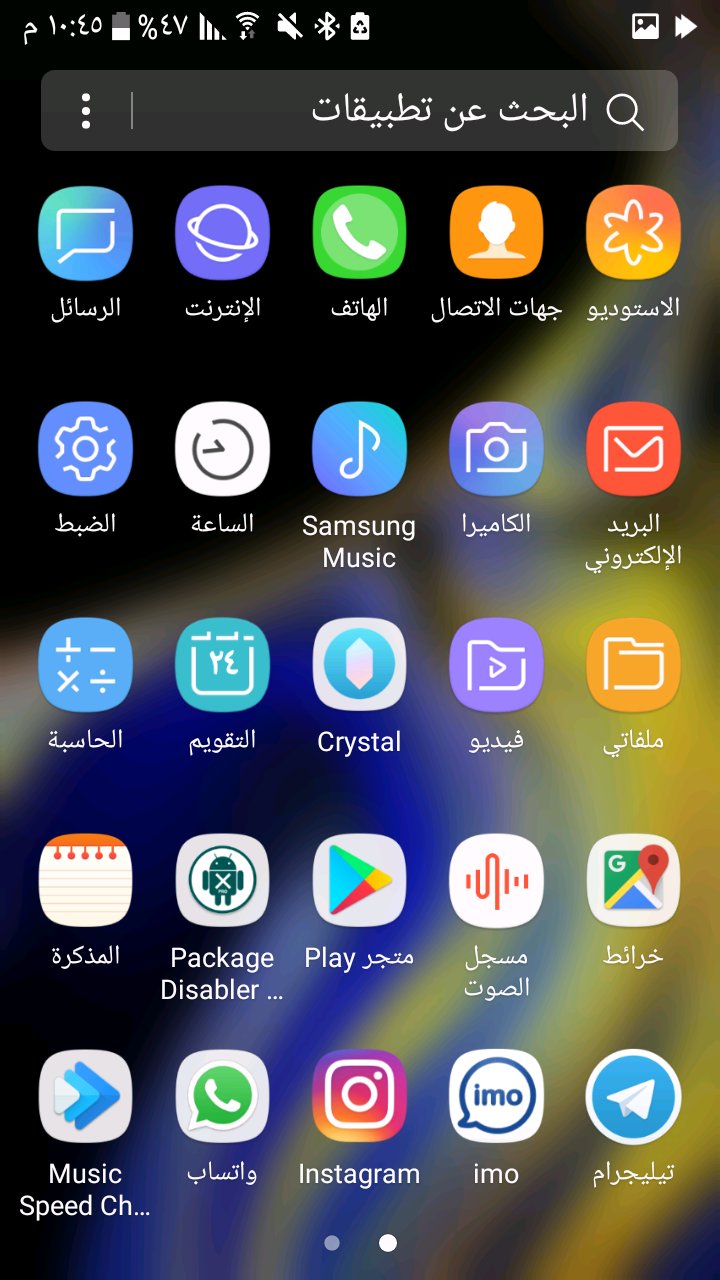Open the Phone dialer app (الهاتف)
The height and width of the screenshot is (1280, 720).
(359, 233)
